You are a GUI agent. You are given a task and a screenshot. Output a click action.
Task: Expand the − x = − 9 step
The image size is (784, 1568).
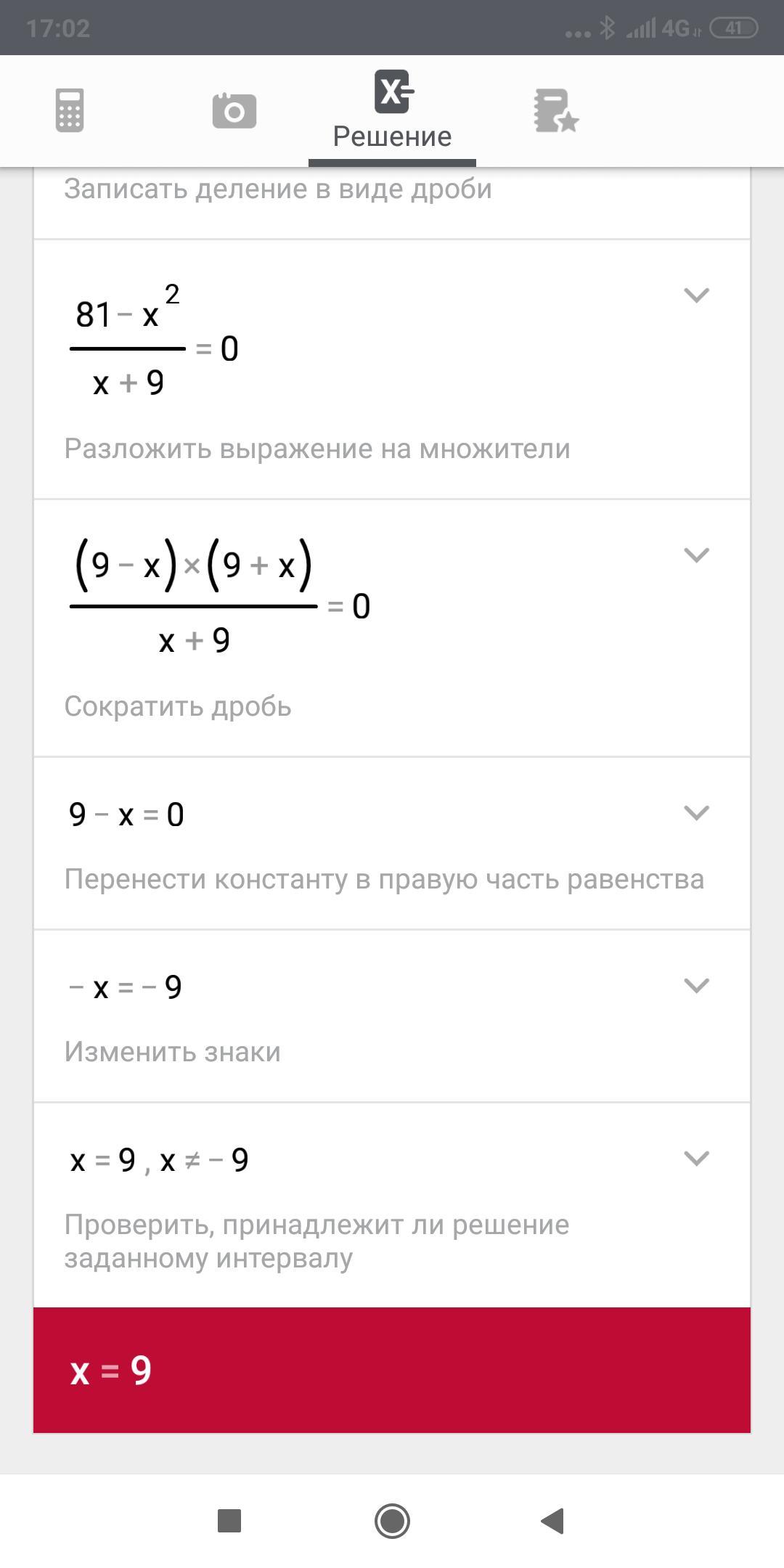[x=696, y=986]
